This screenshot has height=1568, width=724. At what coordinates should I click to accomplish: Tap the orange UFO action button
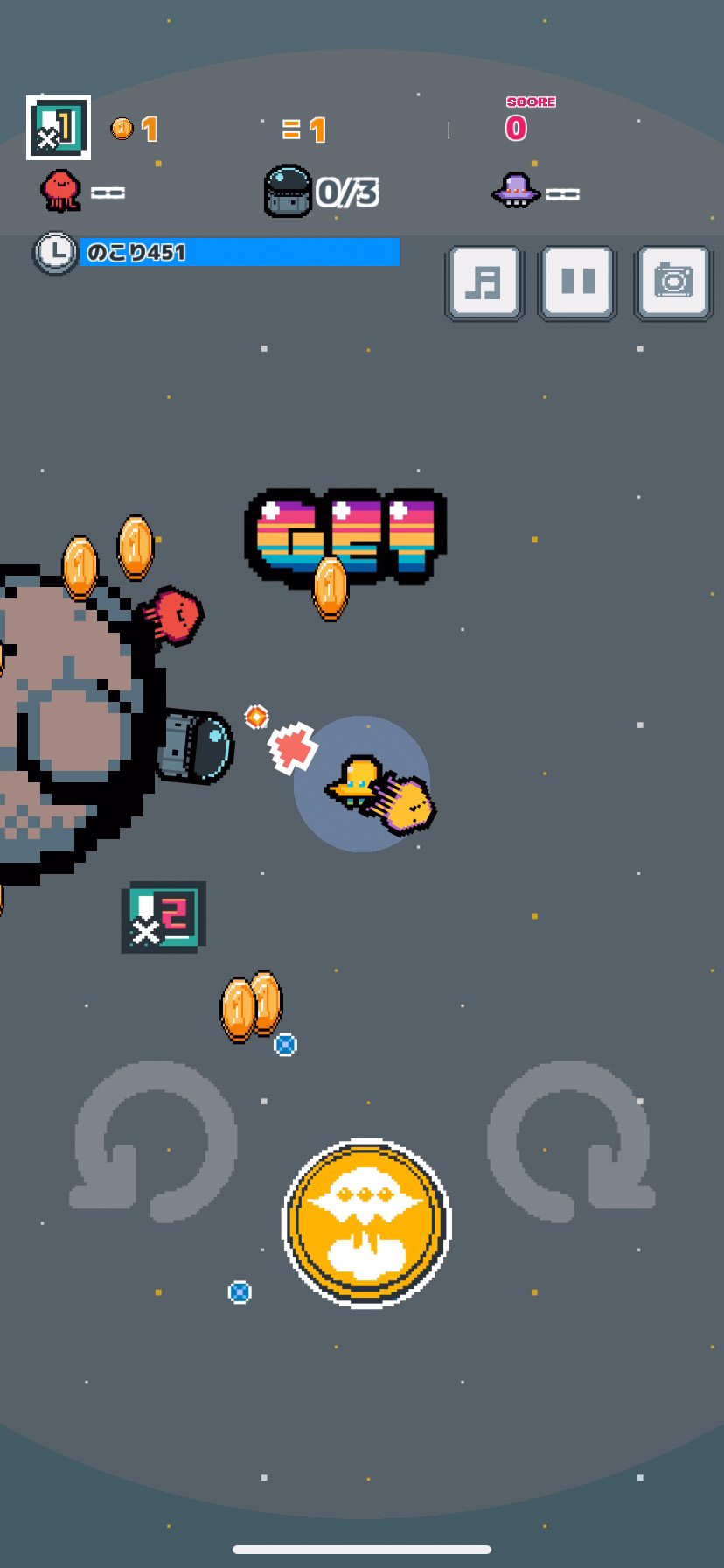(x=366, y=1222)
